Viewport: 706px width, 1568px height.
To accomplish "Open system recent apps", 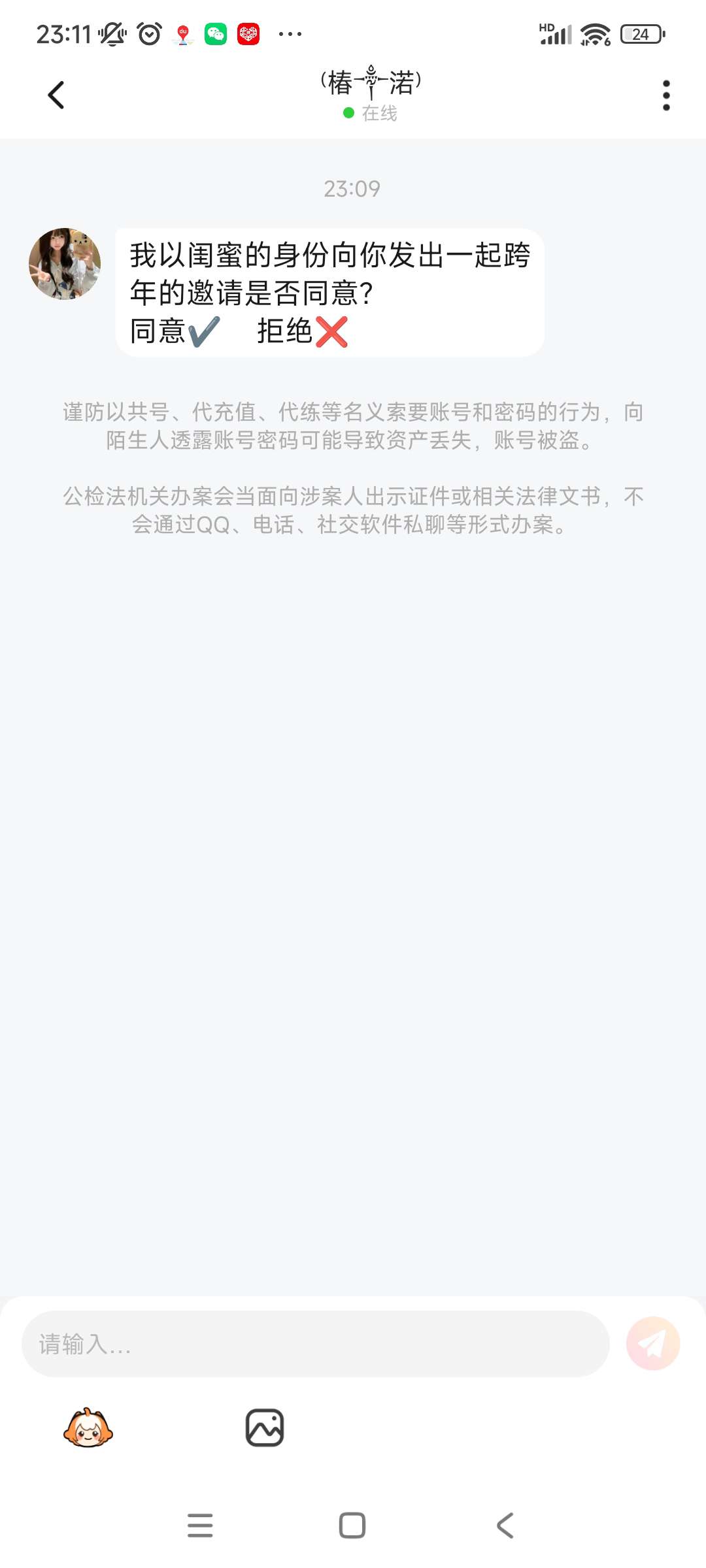I will 200,1526.
